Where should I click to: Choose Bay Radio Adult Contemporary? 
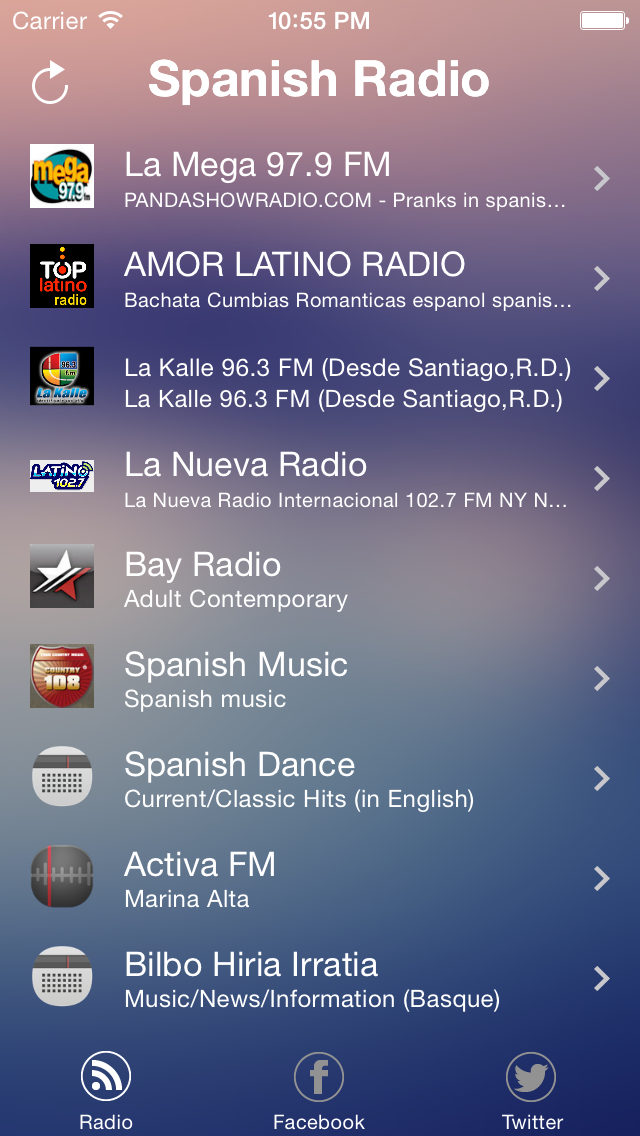coord(320,577)
